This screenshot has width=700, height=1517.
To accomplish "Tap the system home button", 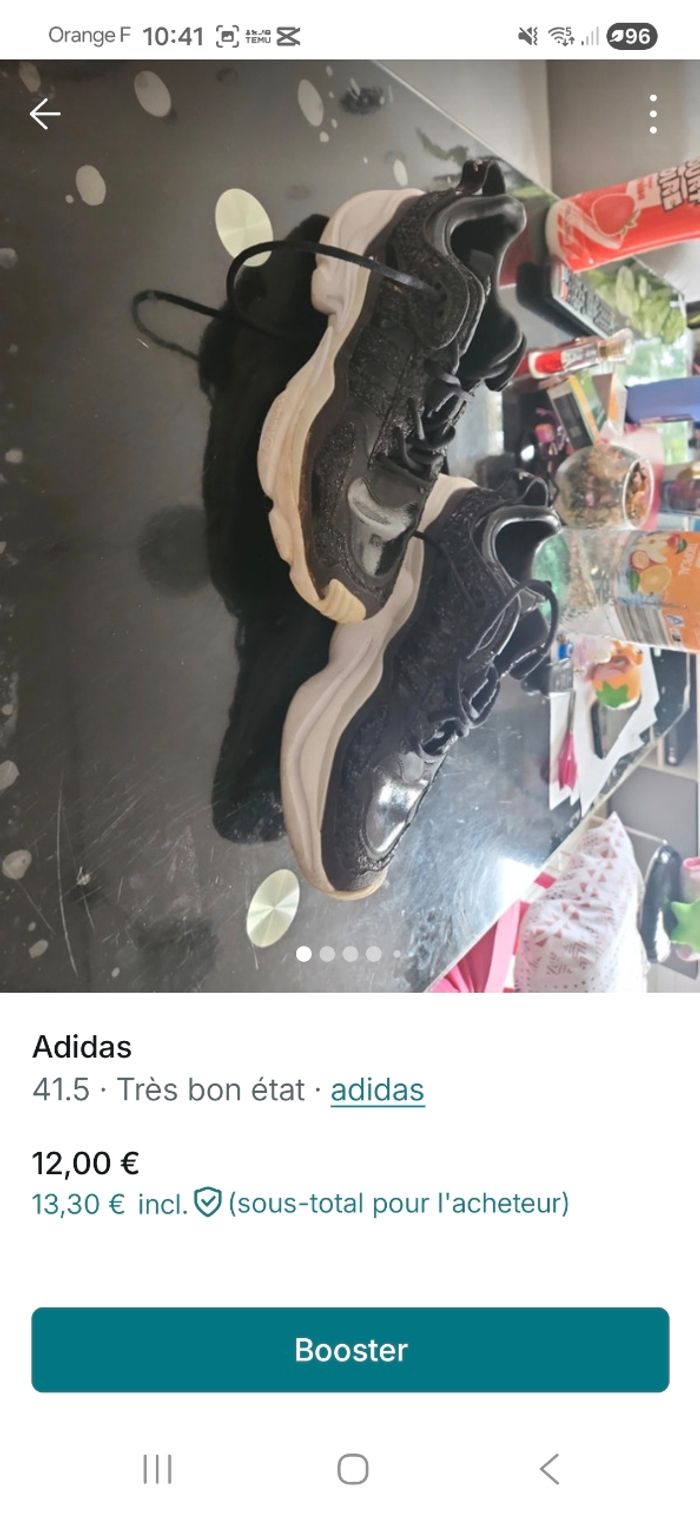I will [x=352, y=1469].
